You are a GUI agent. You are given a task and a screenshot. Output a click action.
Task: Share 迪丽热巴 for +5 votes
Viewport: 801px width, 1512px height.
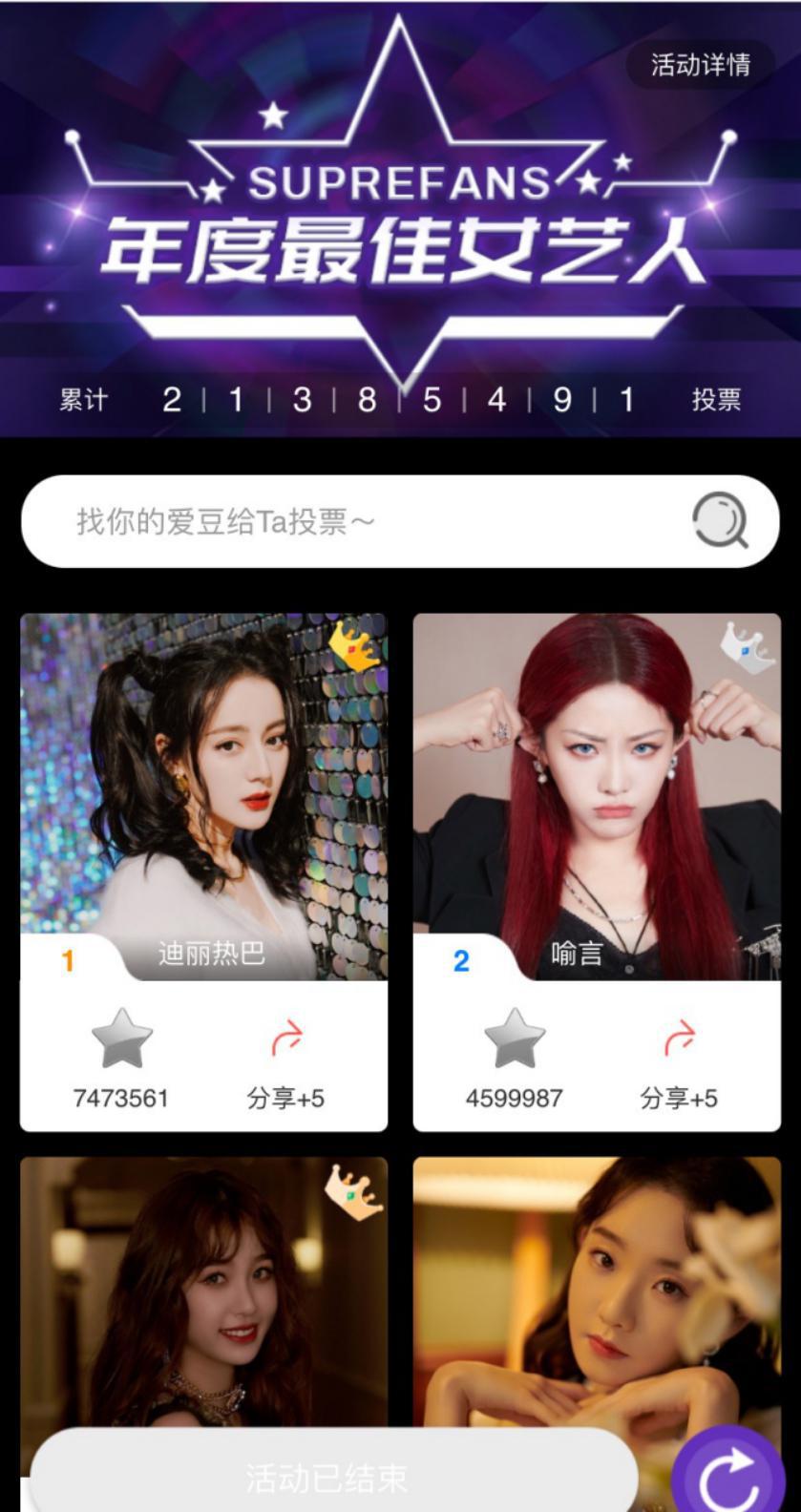point(286,1040)
